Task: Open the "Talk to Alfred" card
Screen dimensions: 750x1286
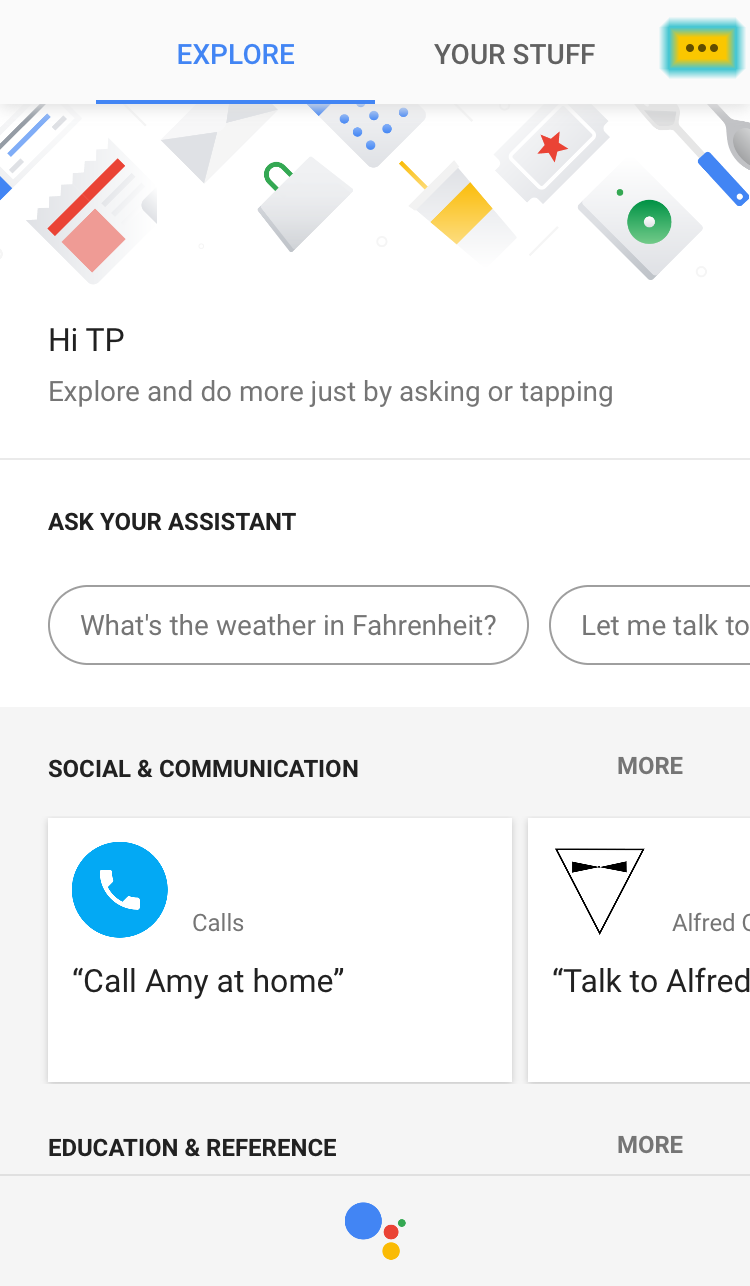Action: 639,949
